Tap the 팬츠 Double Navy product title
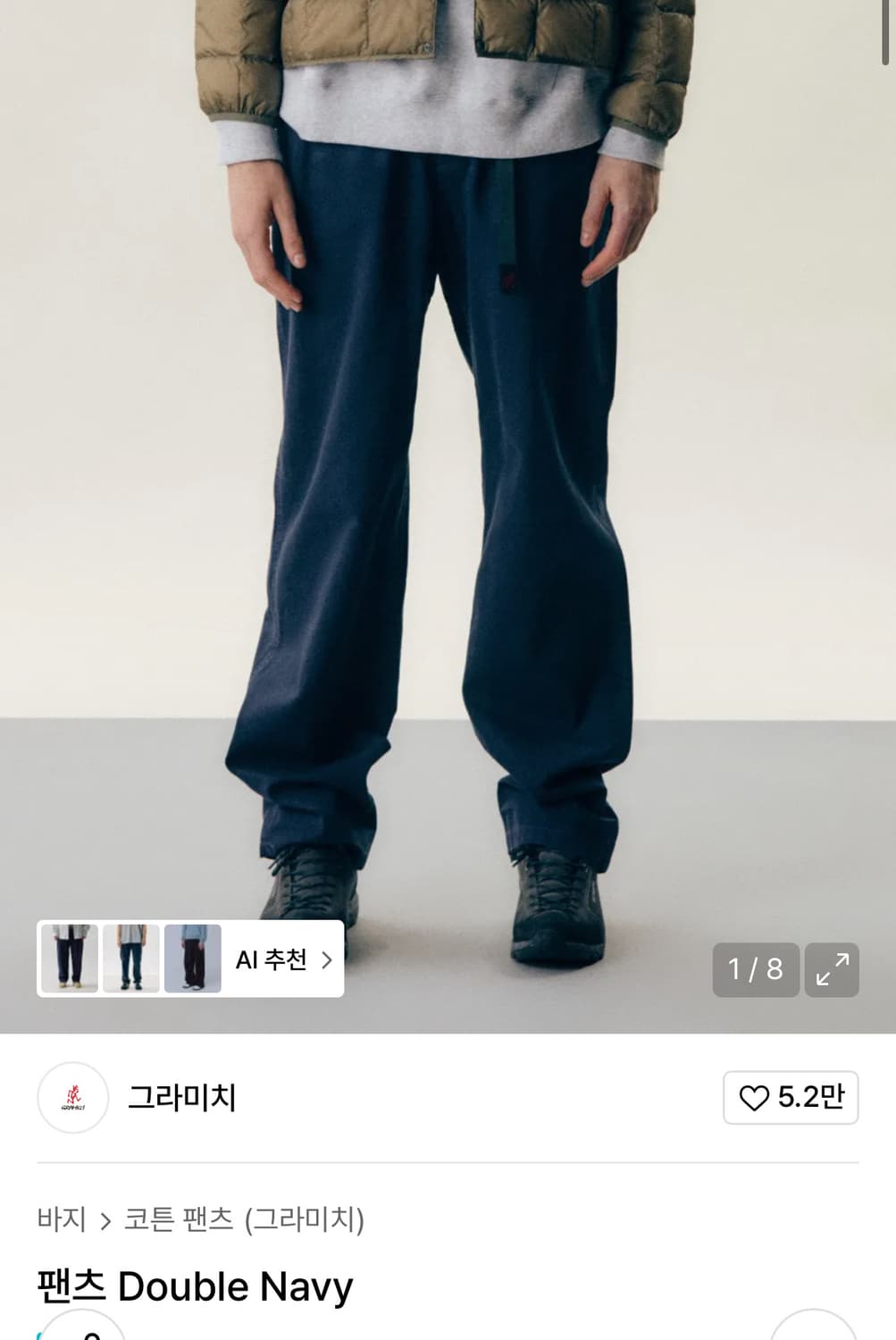The width and height of the screenshot is (896, 1340). tap(196, 1286)
